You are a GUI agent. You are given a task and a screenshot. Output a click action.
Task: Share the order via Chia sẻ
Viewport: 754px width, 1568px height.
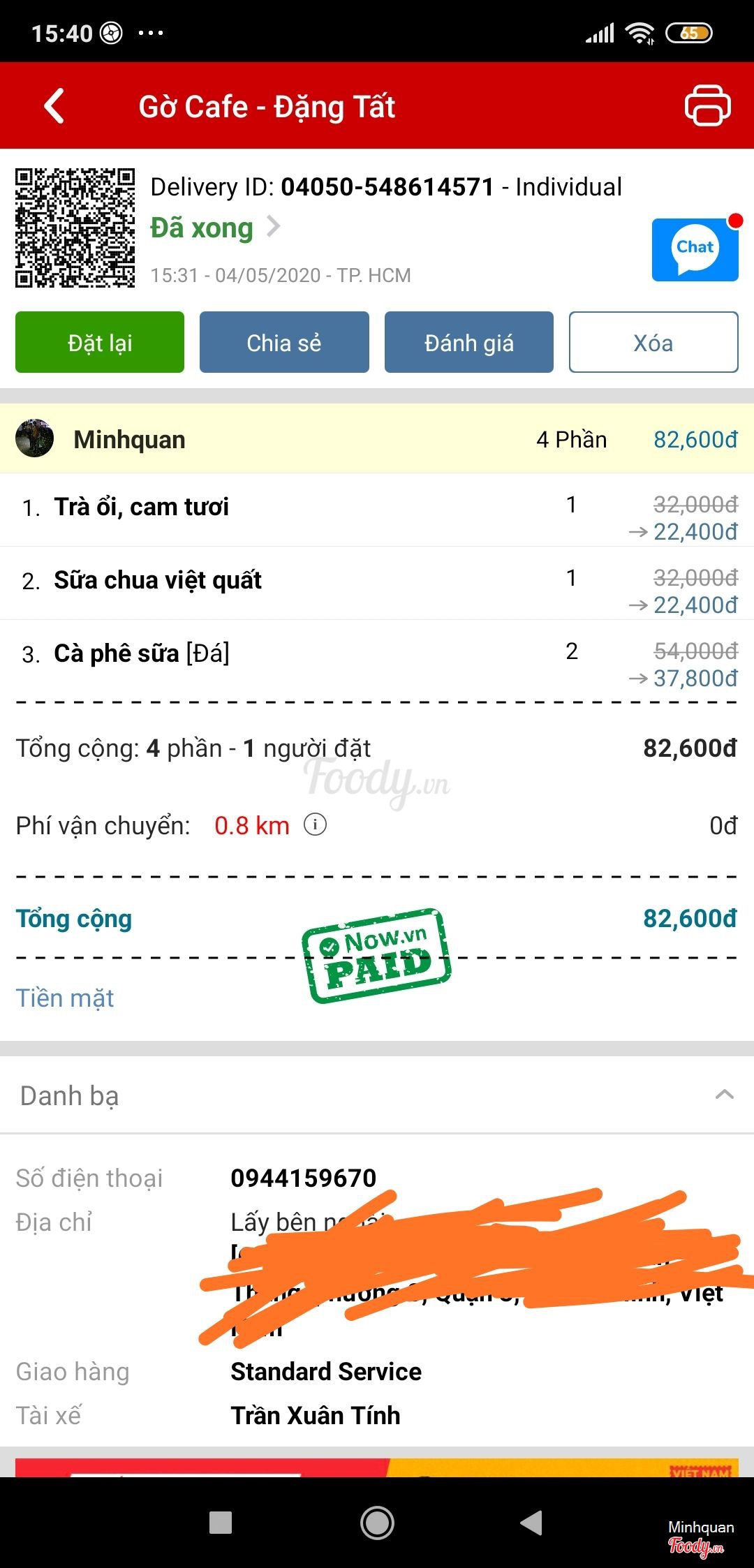284,342
